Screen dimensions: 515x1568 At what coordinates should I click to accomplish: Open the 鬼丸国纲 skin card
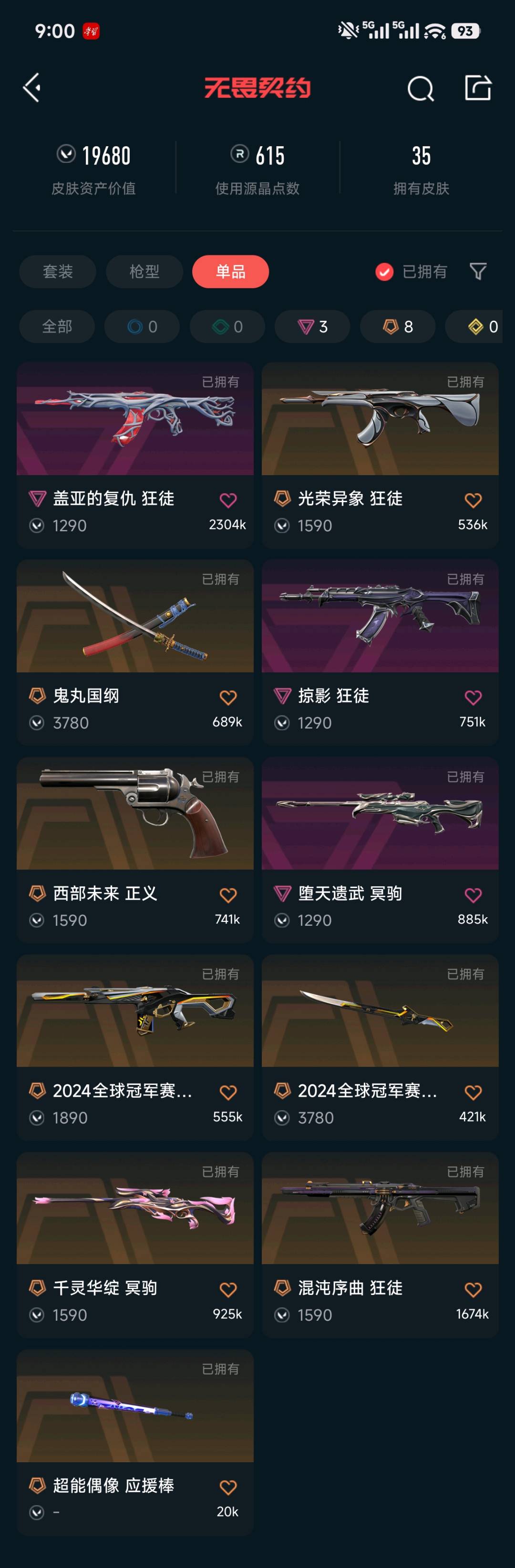(134, 617)
